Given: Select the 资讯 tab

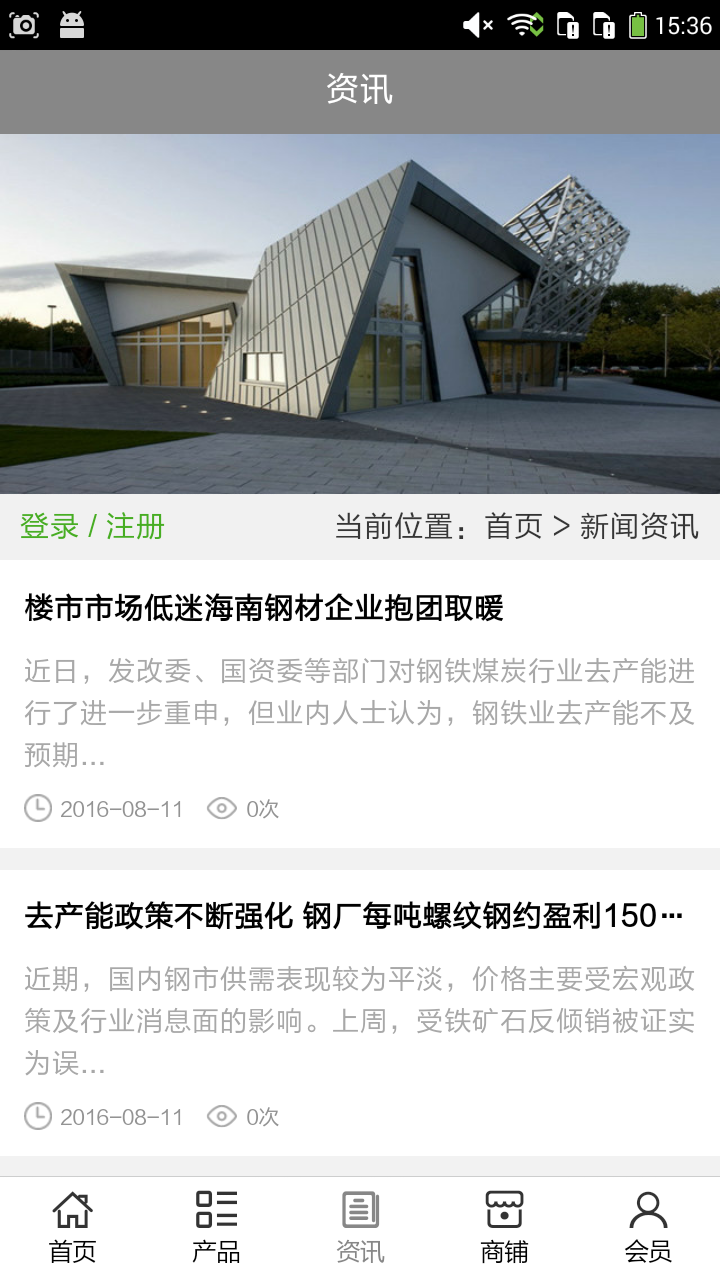Looking at the screenshot, I should [360, 1226].
